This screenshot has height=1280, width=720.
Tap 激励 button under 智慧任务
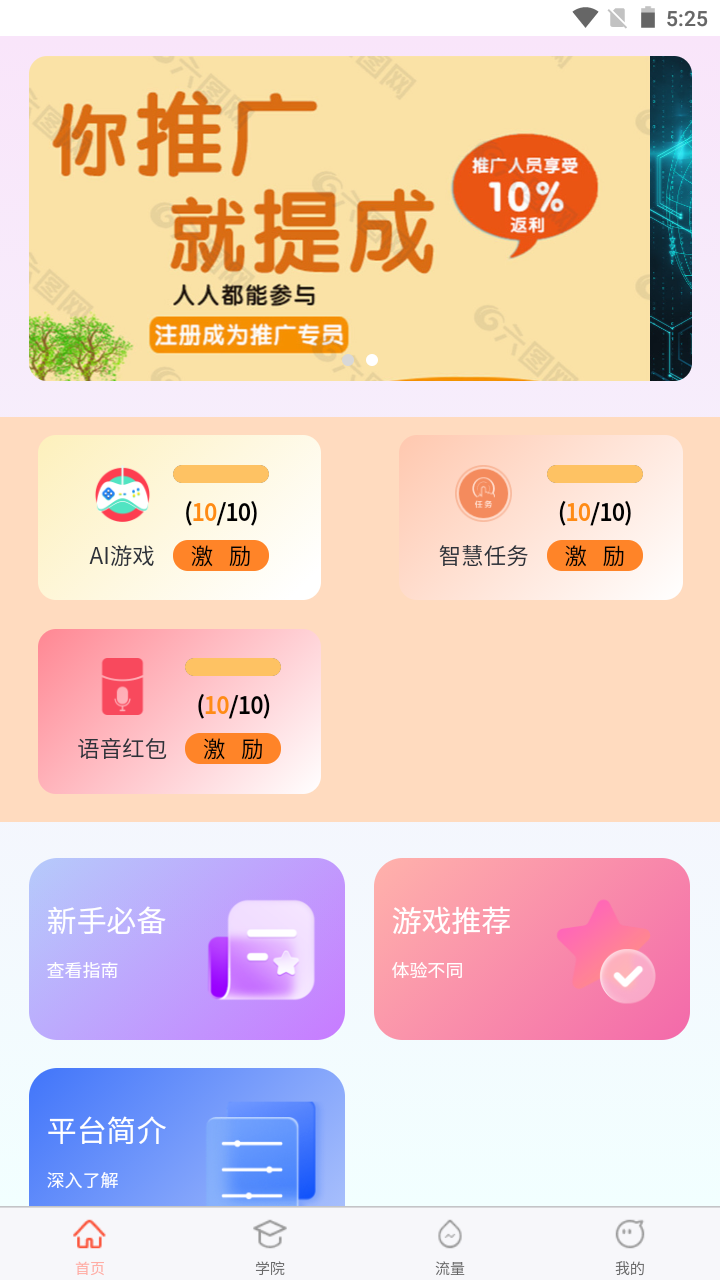595,556
